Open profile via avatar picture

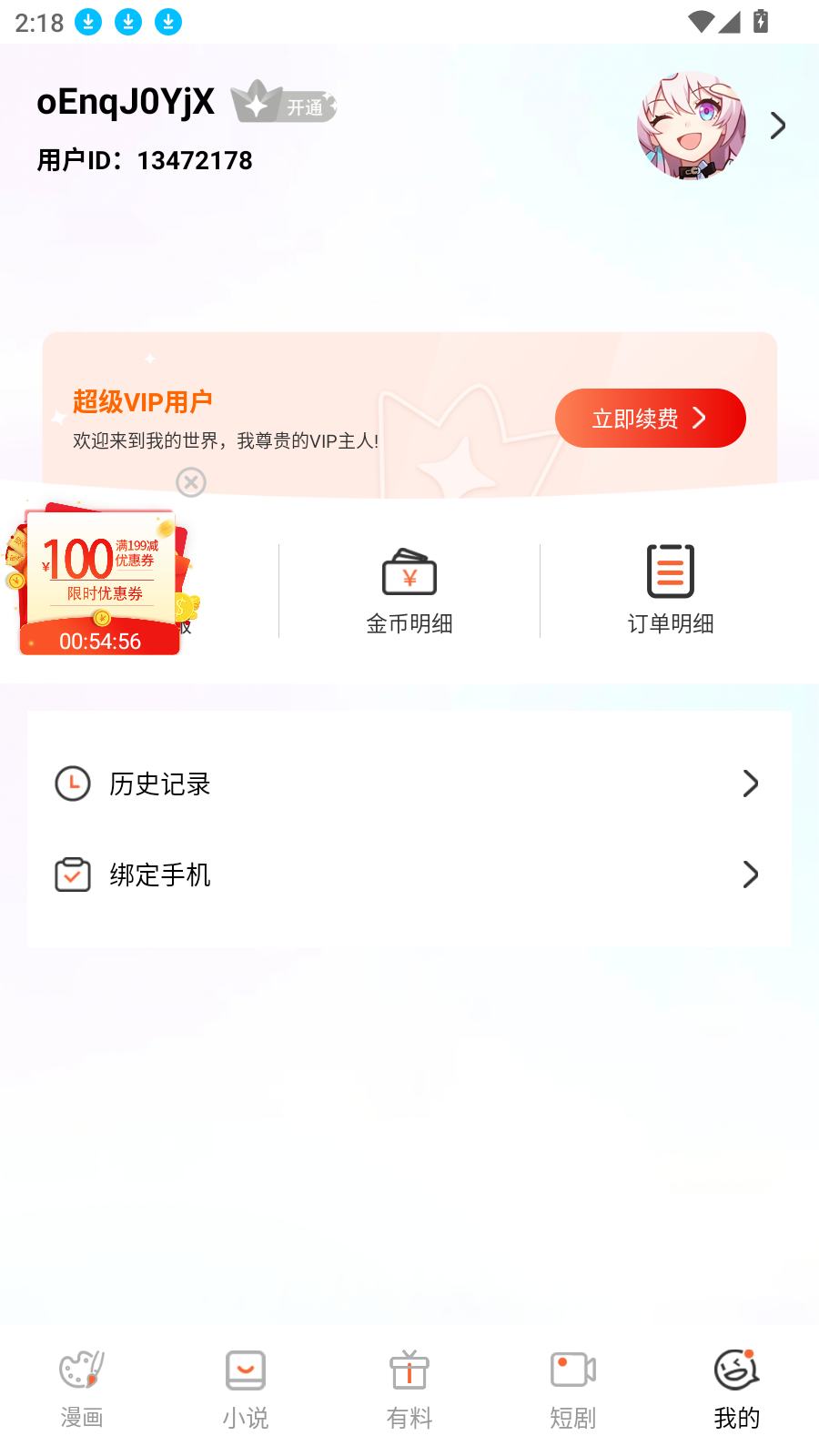692,126
